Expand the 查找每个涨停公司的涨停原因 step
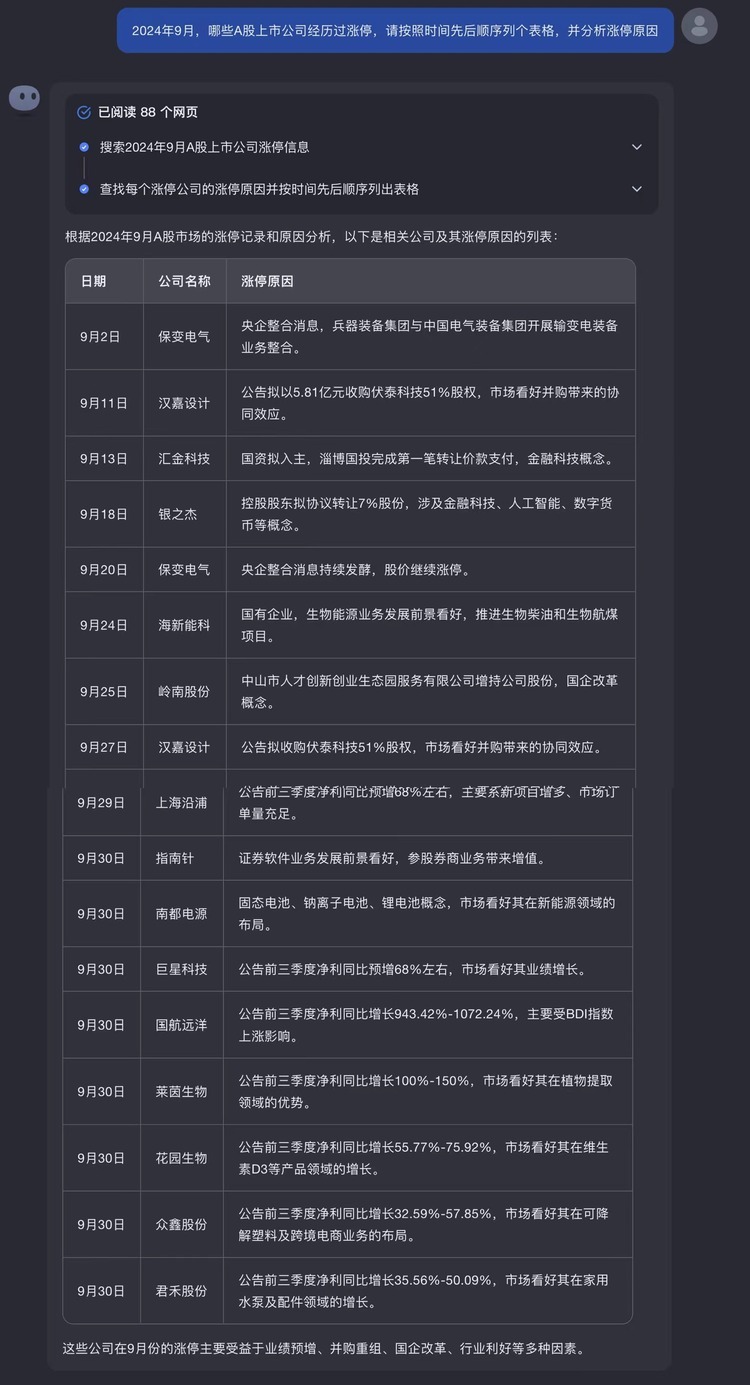 [x=636, y=189]
